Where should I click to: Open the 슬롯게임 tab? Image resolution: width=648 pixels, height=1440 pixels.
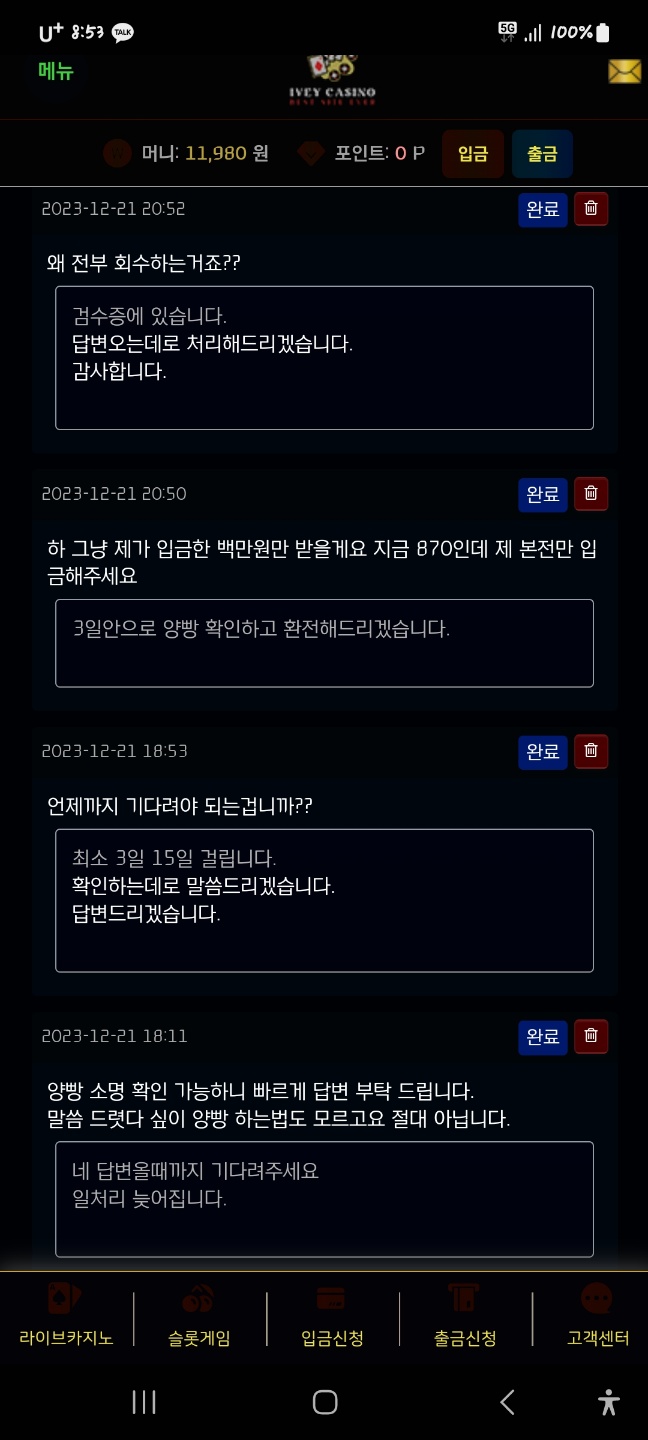199,1317
